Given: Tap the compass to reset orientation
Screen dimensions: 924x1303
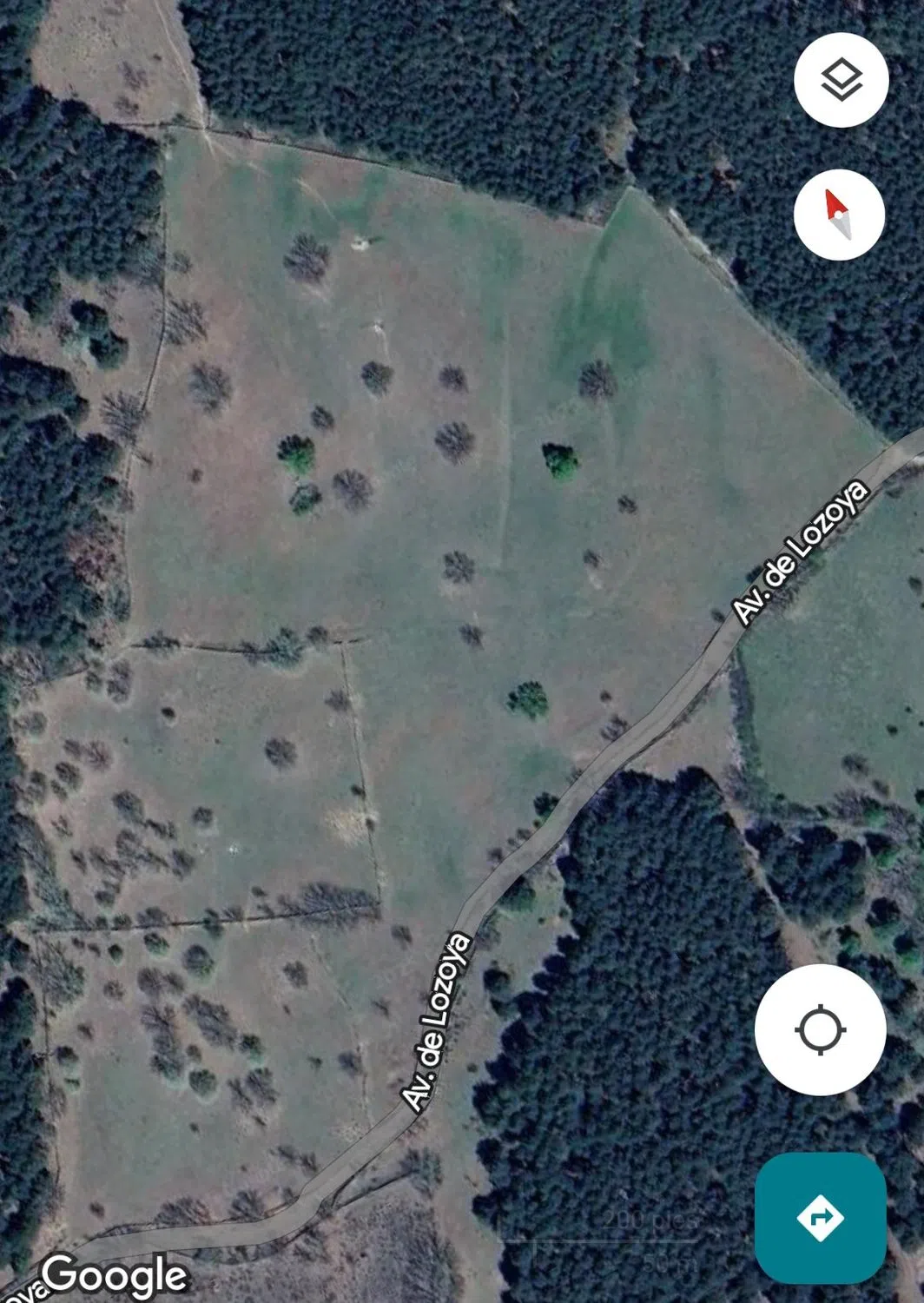Looking at the screenshot, I should pyautogui.click(x=839, y=215).
